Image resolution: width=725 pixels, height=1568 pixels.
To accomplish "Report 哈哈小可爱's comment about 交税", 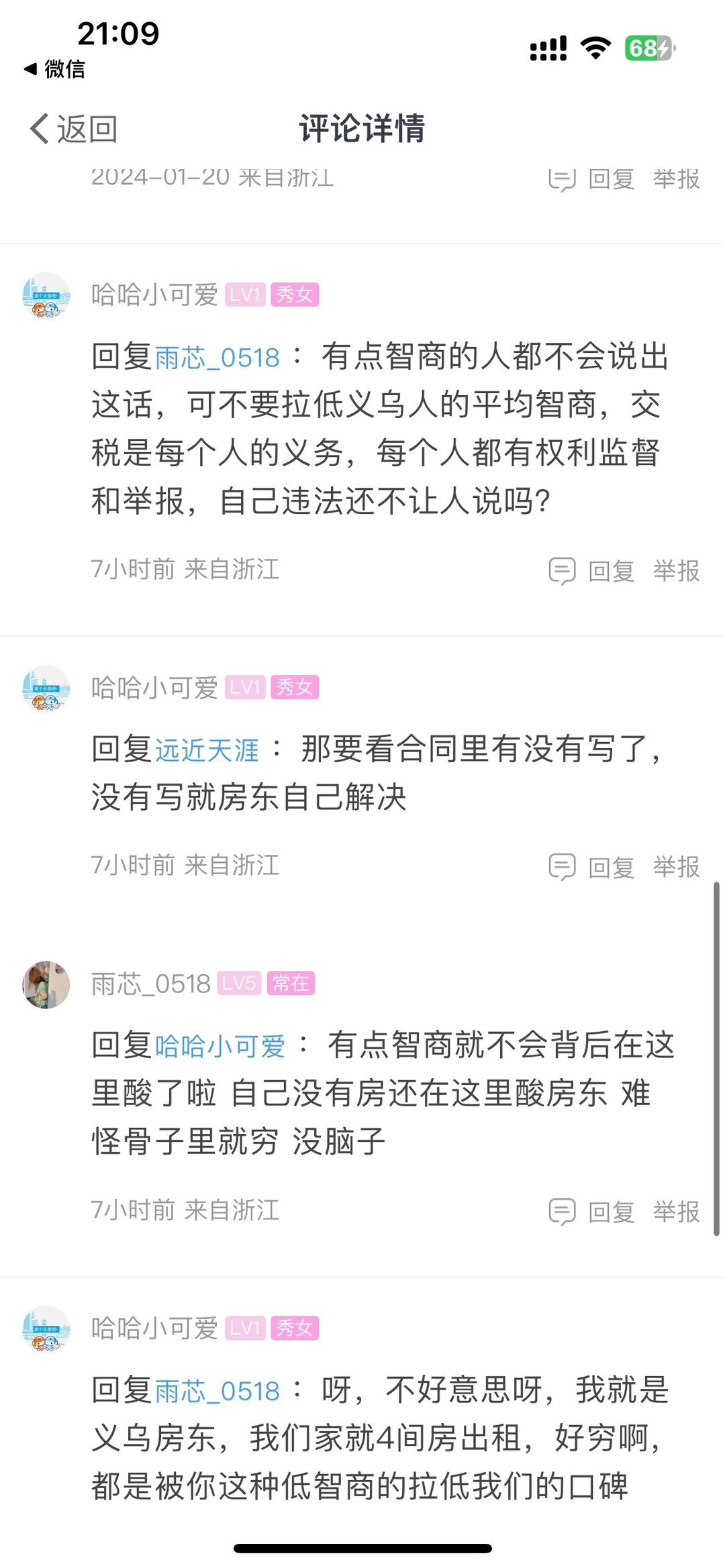I will [x=676, y=571].
